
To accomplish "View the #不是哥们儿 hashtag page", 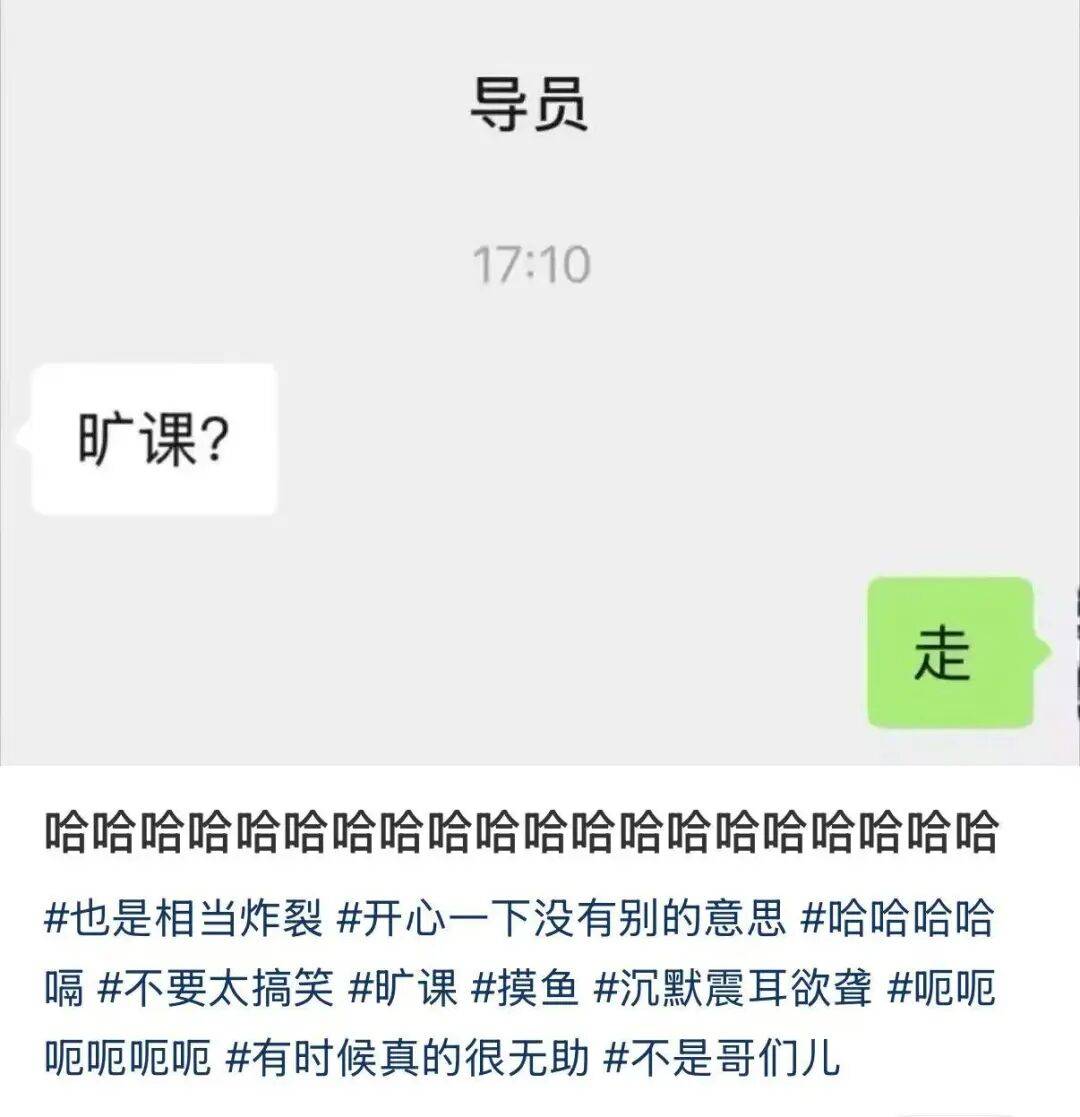I will (722, 1058).
